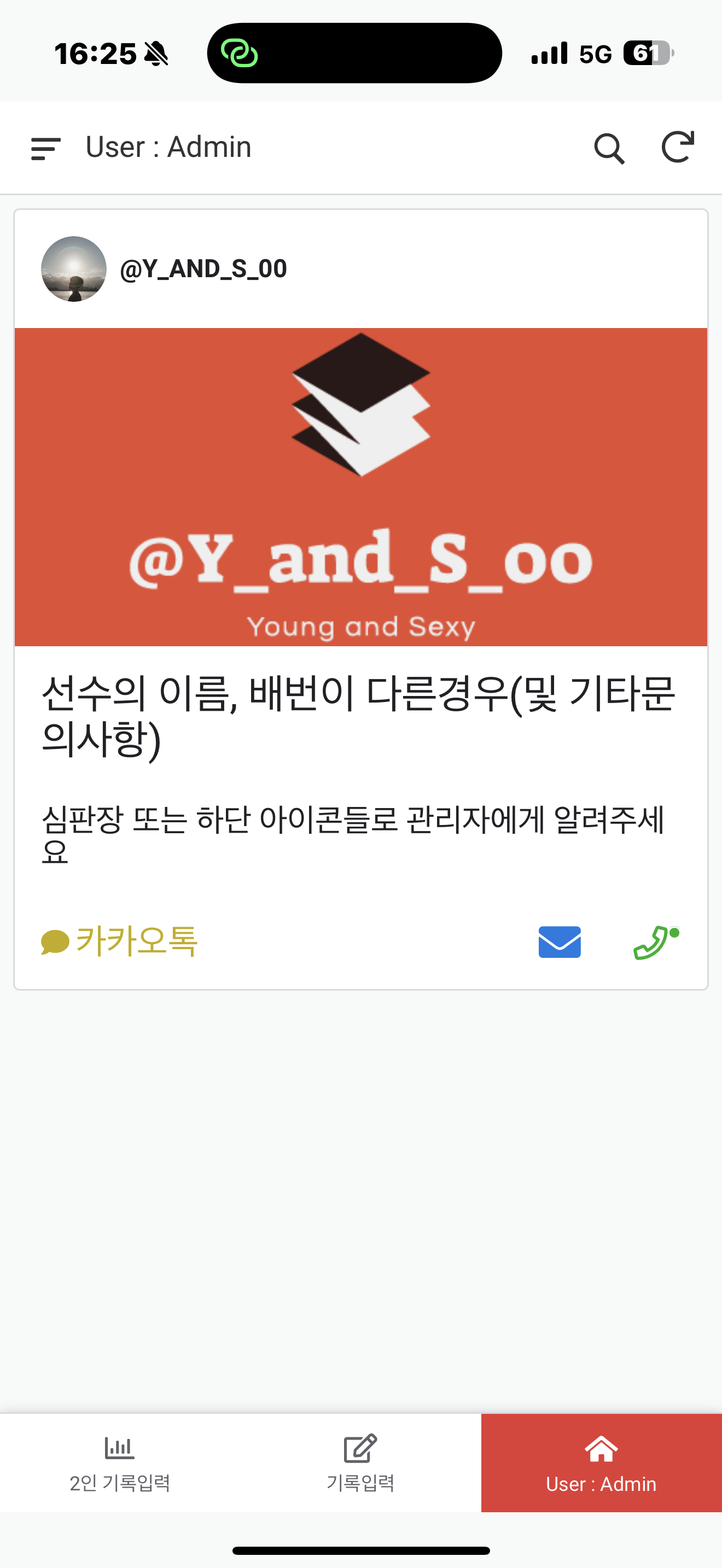The height and width of the screenshot is (1568, 722).
Task: Select the User : Admin tab
Action: [x=602, y=1461]
